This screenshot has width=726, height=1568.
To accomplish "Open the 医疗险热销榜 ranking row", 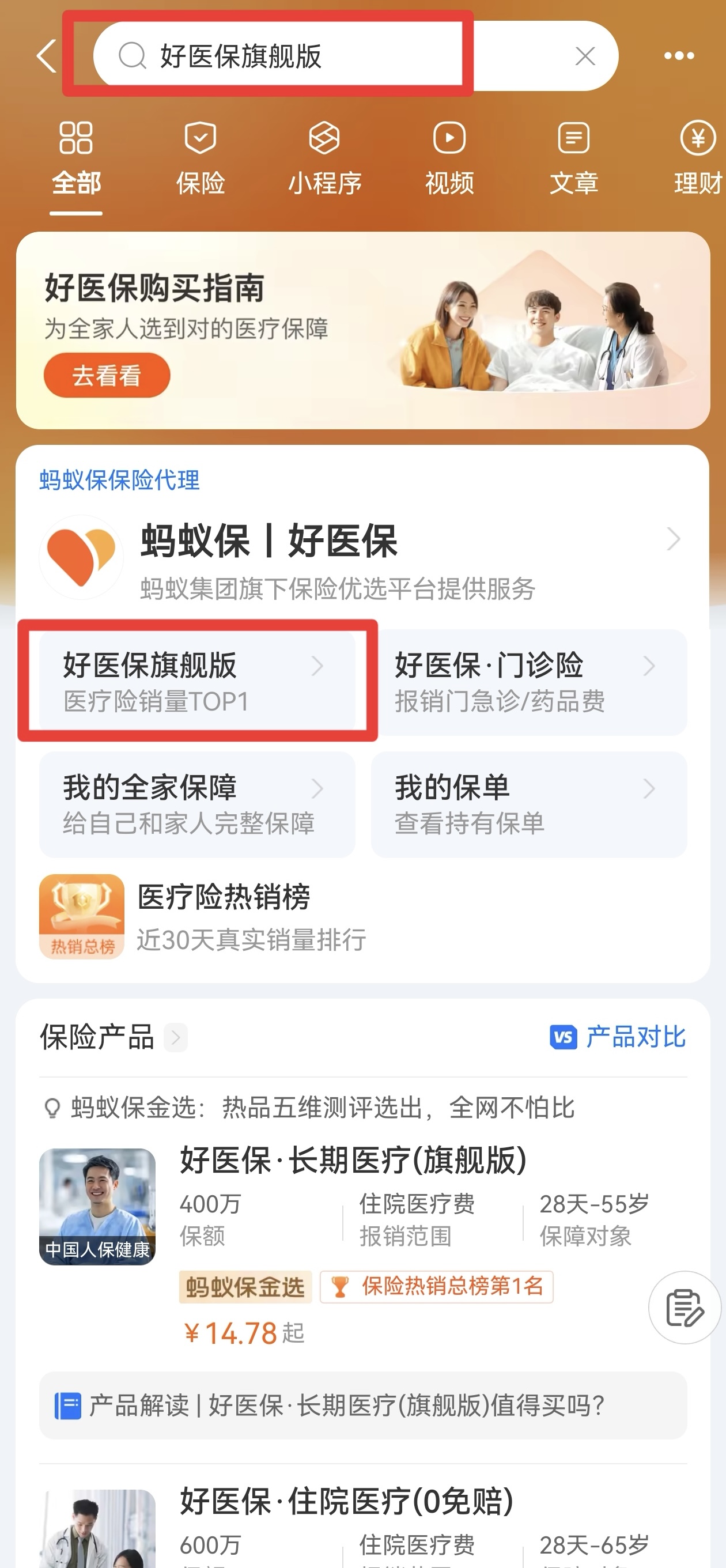I will point(243,917).
